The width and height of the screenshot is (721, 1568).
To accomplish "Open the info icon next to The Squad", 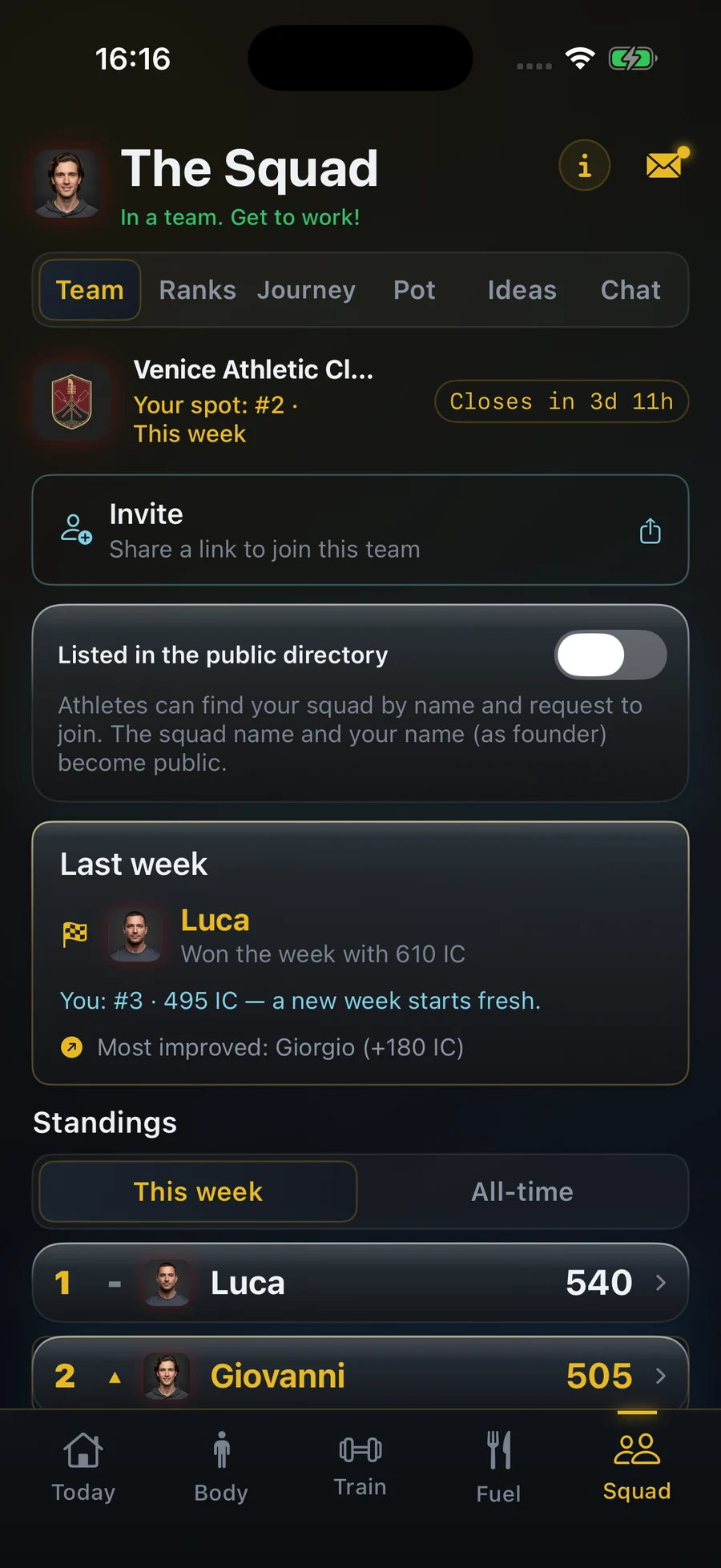I will pyautogui.click(x=584, y=166).
